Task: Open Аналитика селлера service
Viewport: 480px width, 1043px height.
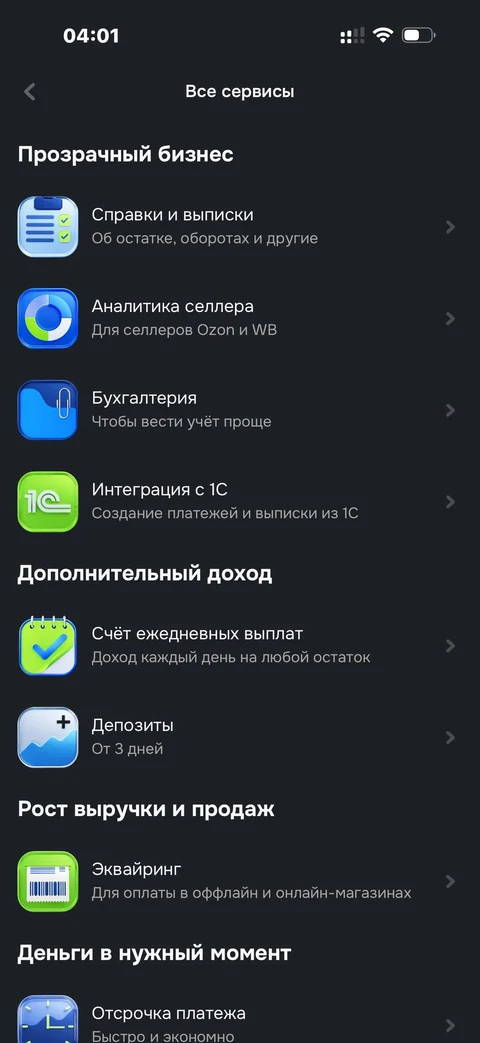Action: tap(240, 318)
